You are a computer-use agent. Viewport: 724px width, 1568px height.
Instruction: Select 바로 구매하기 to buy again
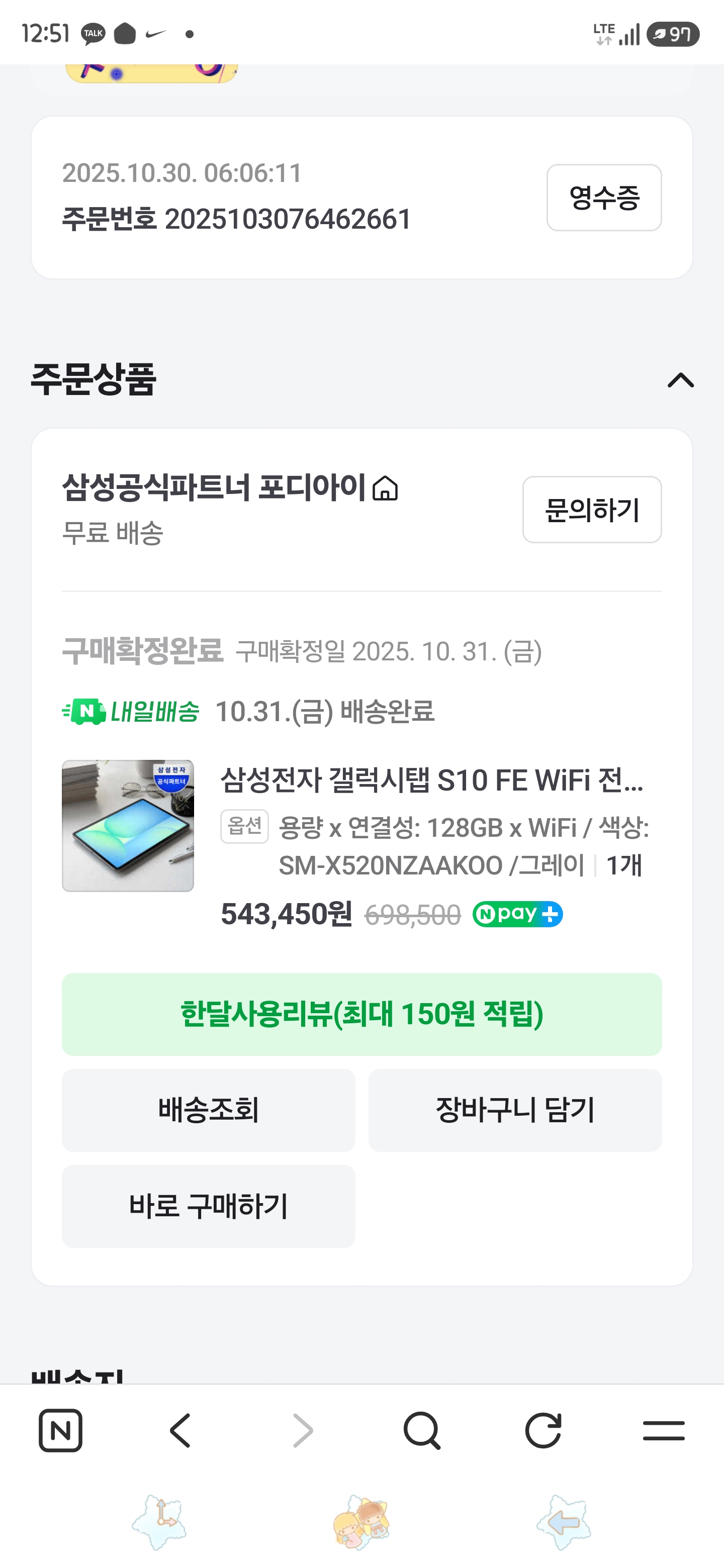208,1206
